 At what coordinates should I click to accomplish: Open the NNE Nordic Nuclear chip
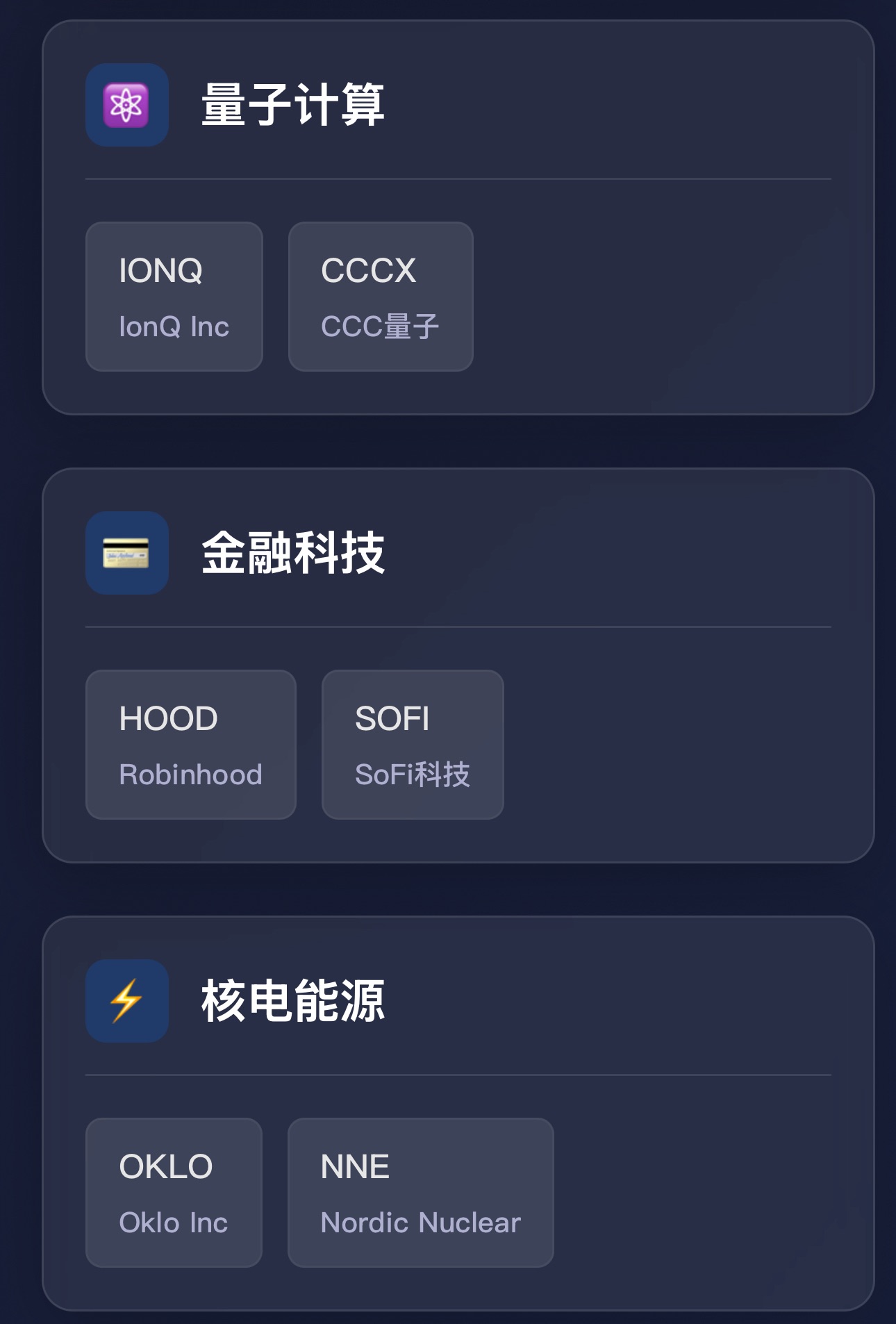(x=420, y=1193)
